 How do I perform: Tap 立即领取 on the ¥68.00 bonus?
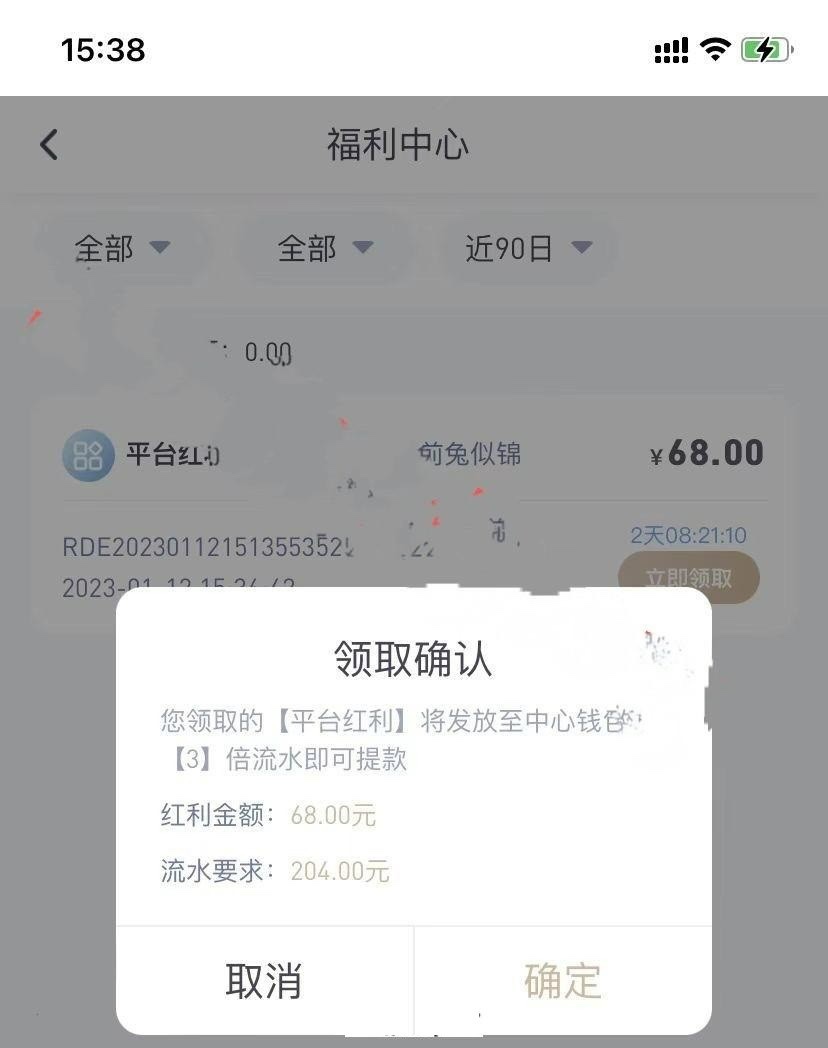tap(688, 577)
